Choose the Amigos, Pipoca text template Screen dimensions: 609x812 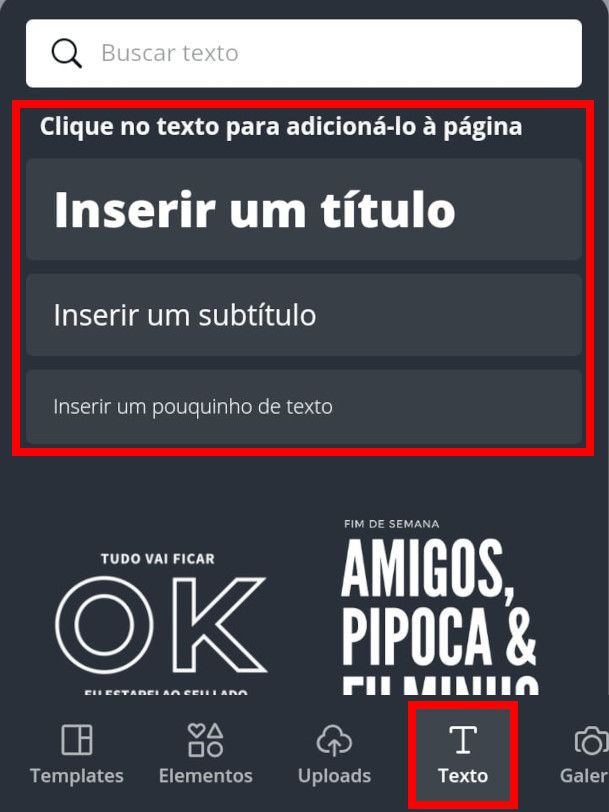click(439, 610)
